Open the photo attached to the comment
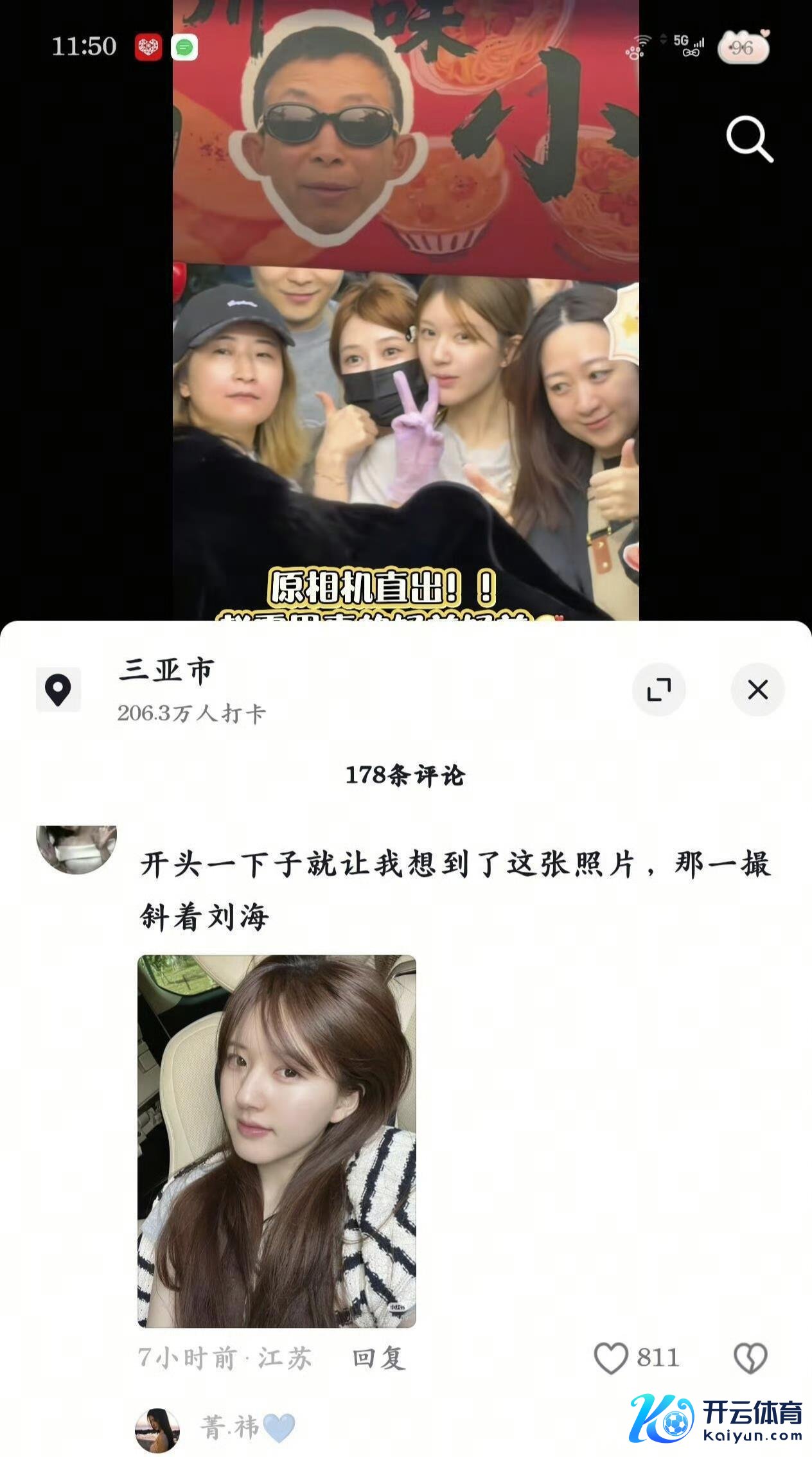This screenshot has width=812, height=1457. coord(277,1141)
